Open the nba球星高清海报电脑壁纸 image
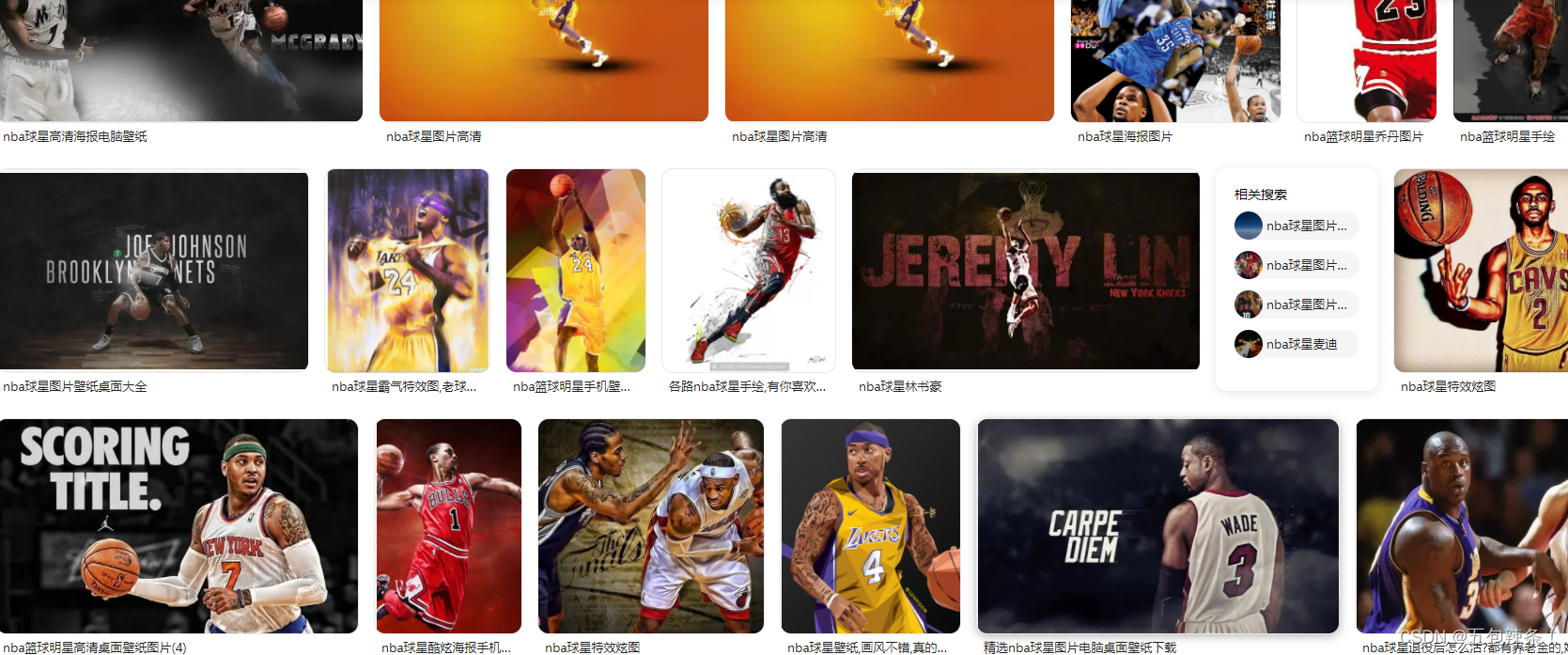1568x655 pixels. tap(180, 60)
